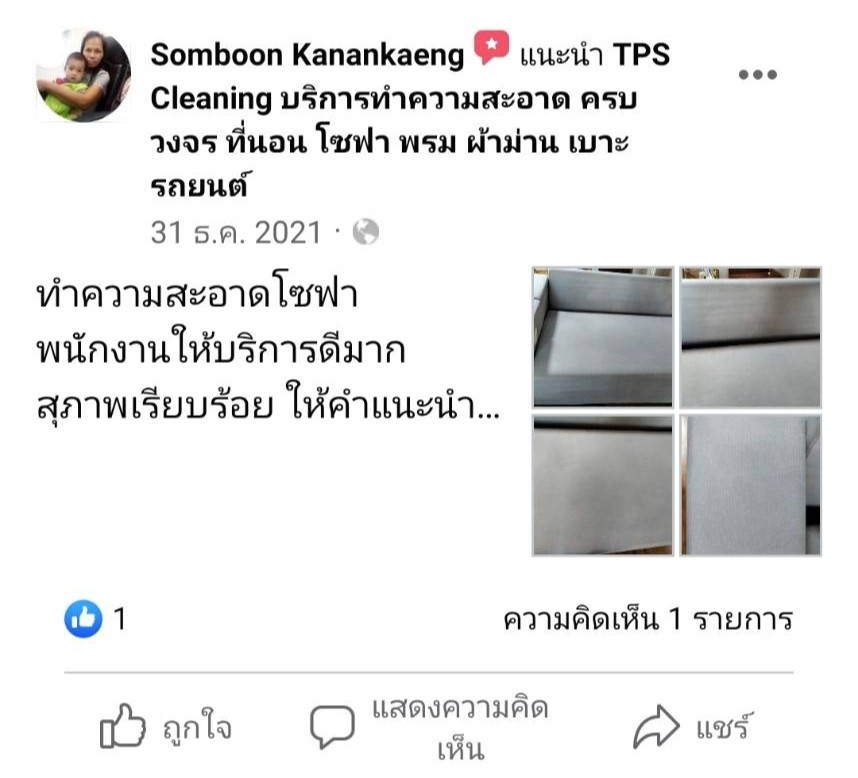Share the post with แชร์
Viewport: 858px width, 778px height.
pyautogui.click(x=694, y=729)
